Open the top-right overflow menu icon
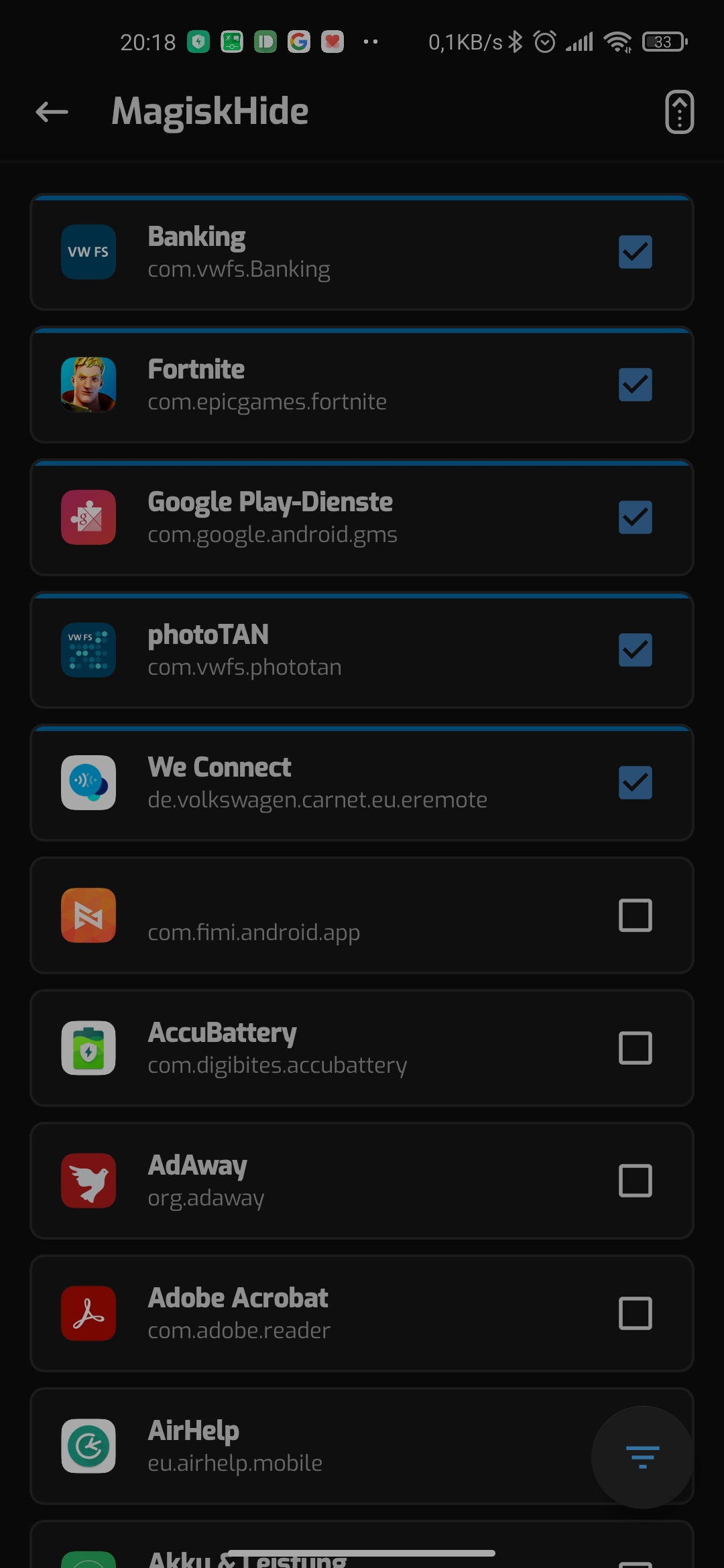 678,112
